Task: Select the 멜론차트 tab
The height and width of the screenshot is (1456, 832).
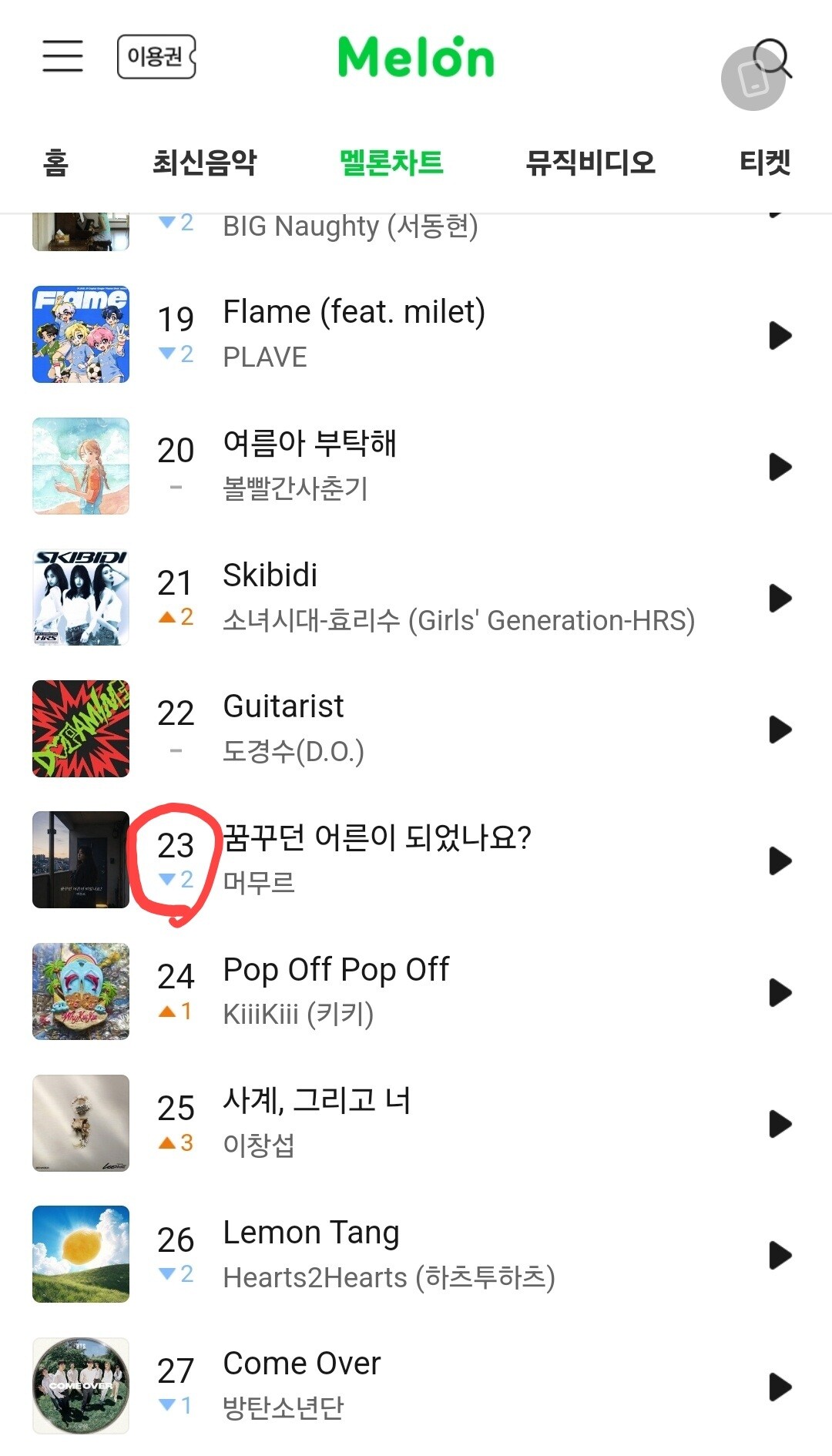Action: pyautogui.click(x=391, y=163)
